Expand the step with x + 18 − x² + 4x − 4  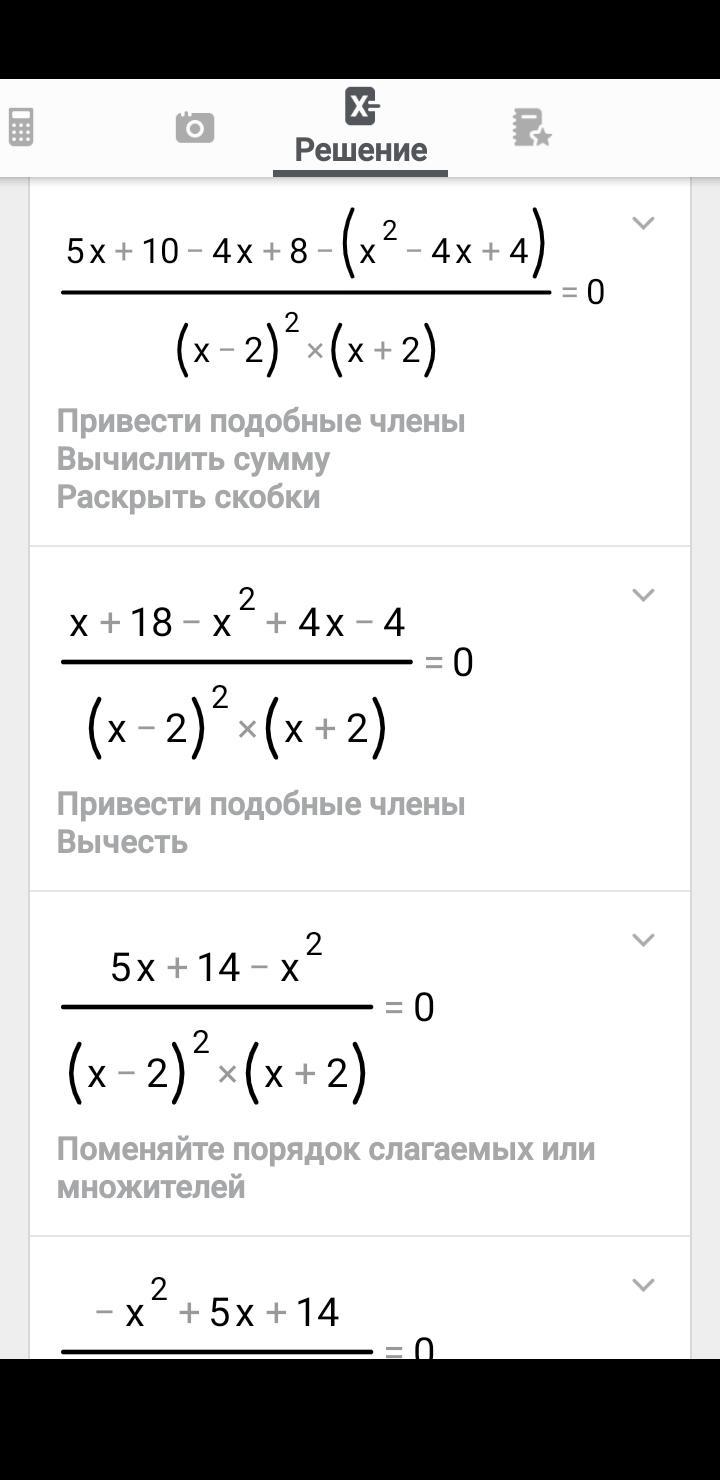point(644,595)
